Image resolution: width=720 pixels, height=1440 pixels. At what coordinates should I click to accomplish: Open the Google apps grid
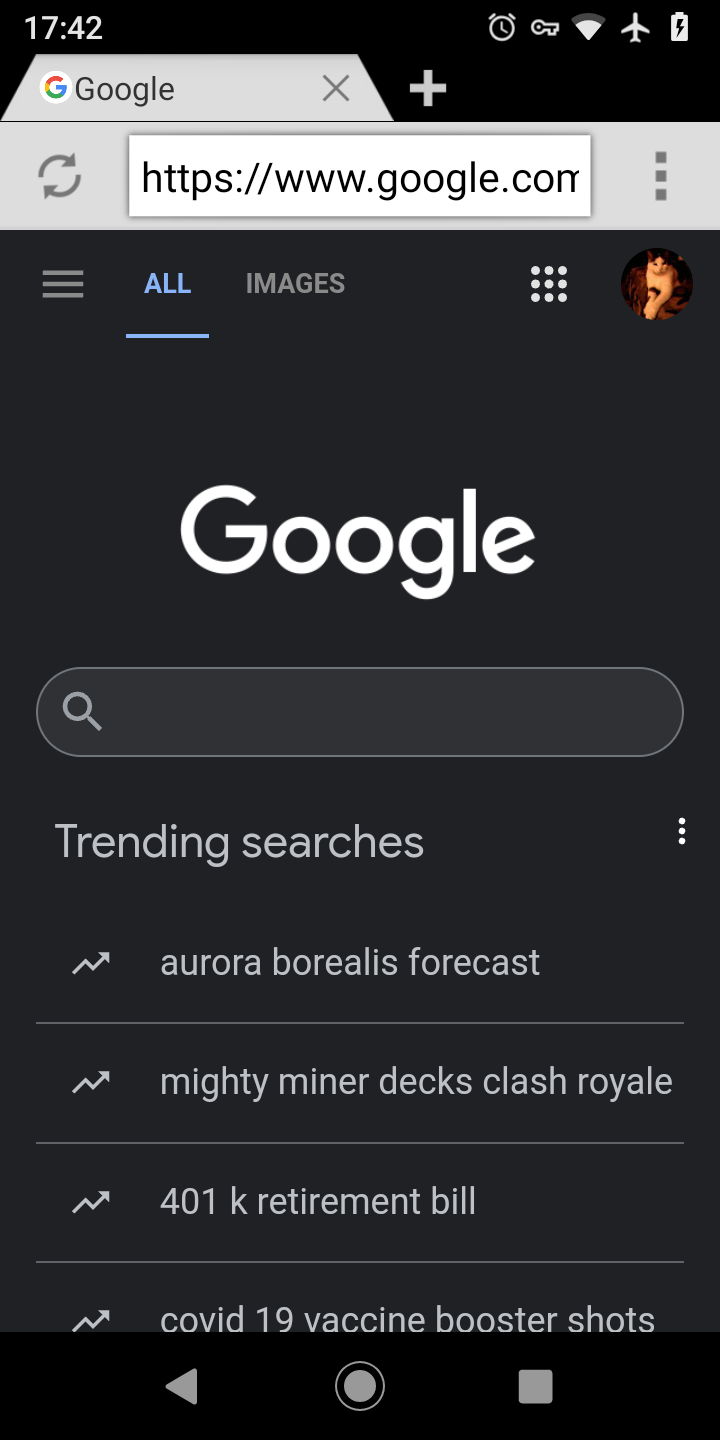pyautogui.click(x=548, y=284)
